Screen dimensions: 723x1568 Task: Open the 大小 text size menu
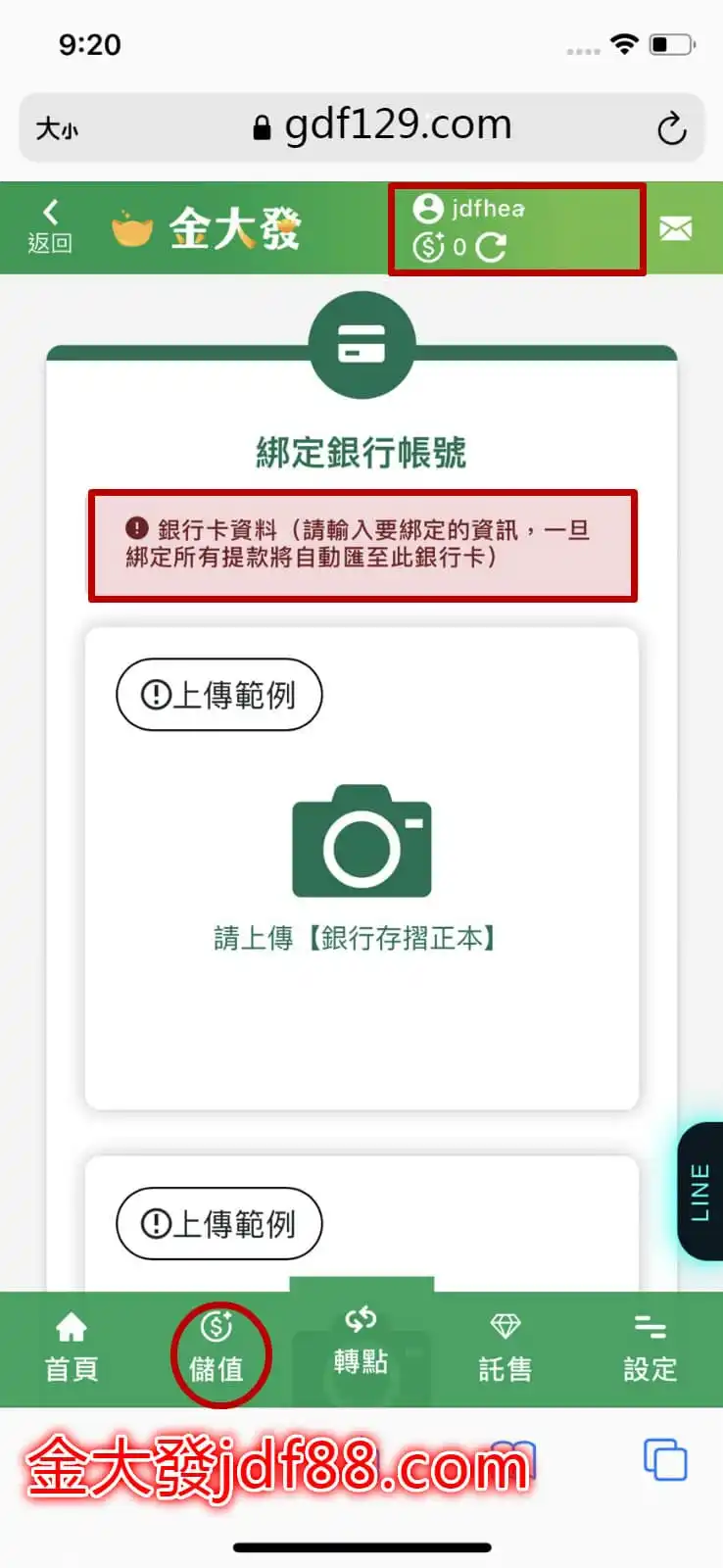[x=59, y=127]
